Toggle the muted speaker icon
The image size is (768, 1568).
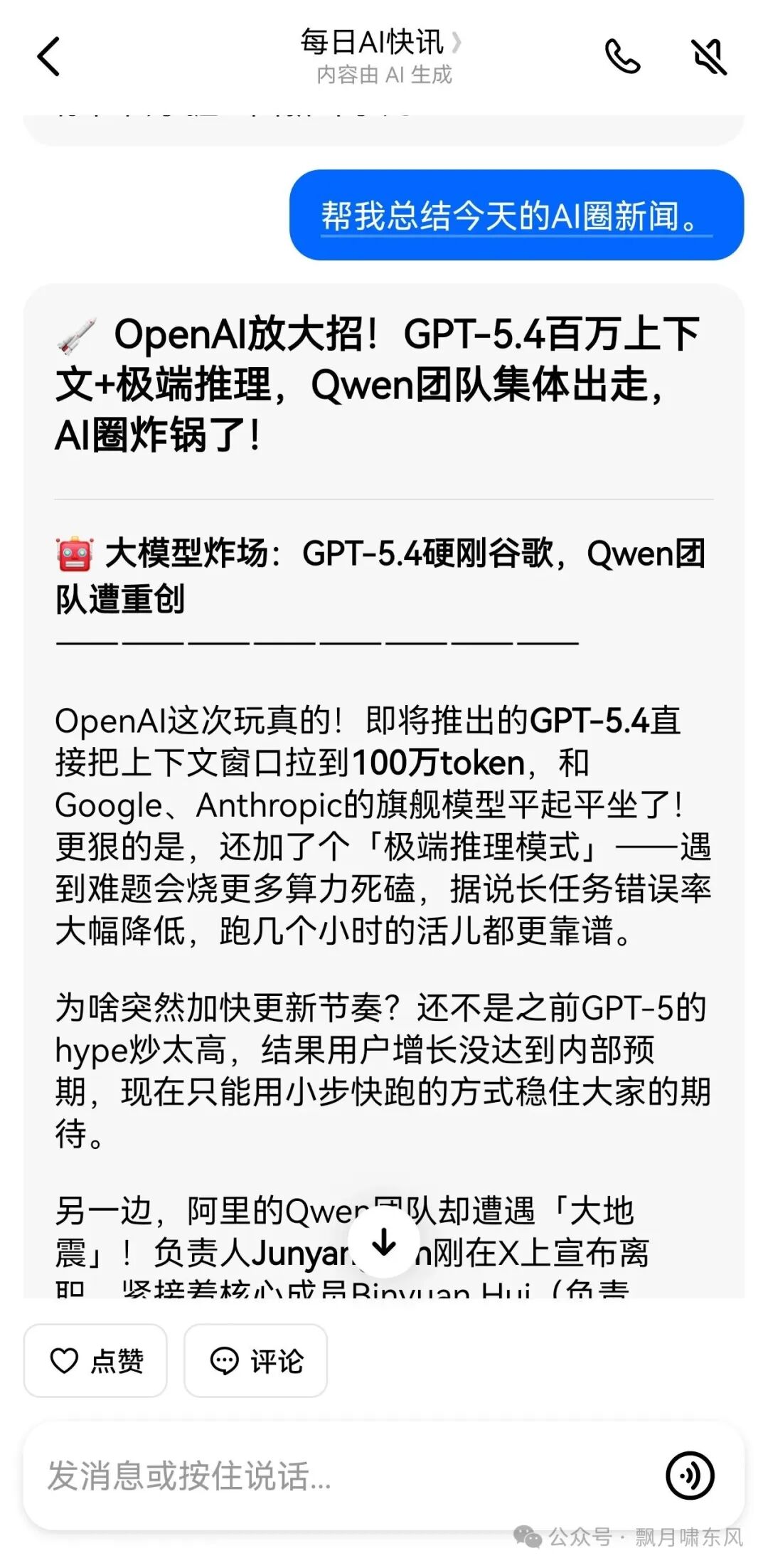(x=709, y=56)
